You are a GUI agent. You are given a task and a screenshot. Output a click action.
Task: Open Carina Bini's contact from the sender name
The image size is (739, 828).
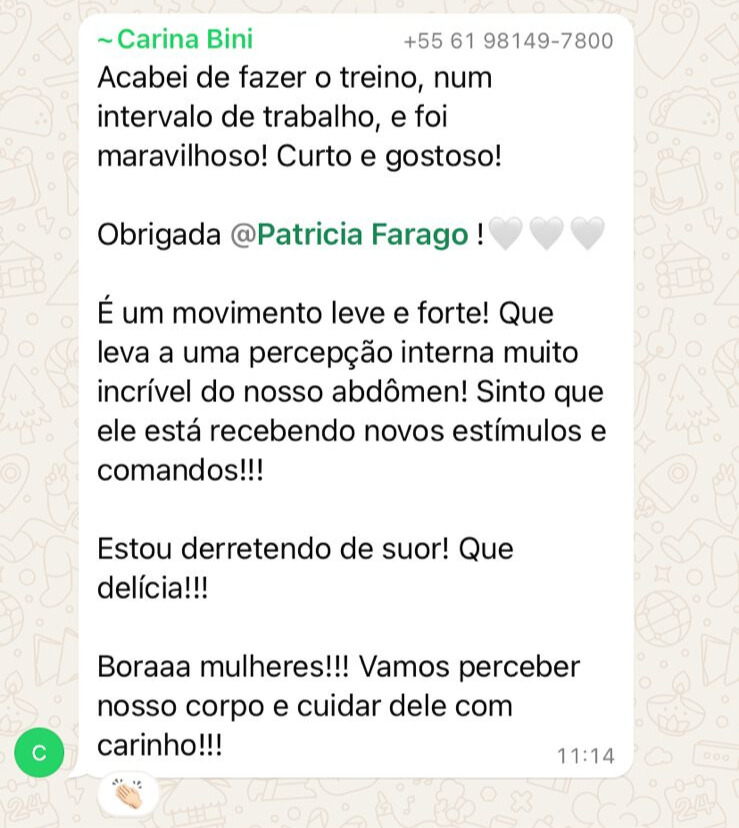click(x=184, y=40)
